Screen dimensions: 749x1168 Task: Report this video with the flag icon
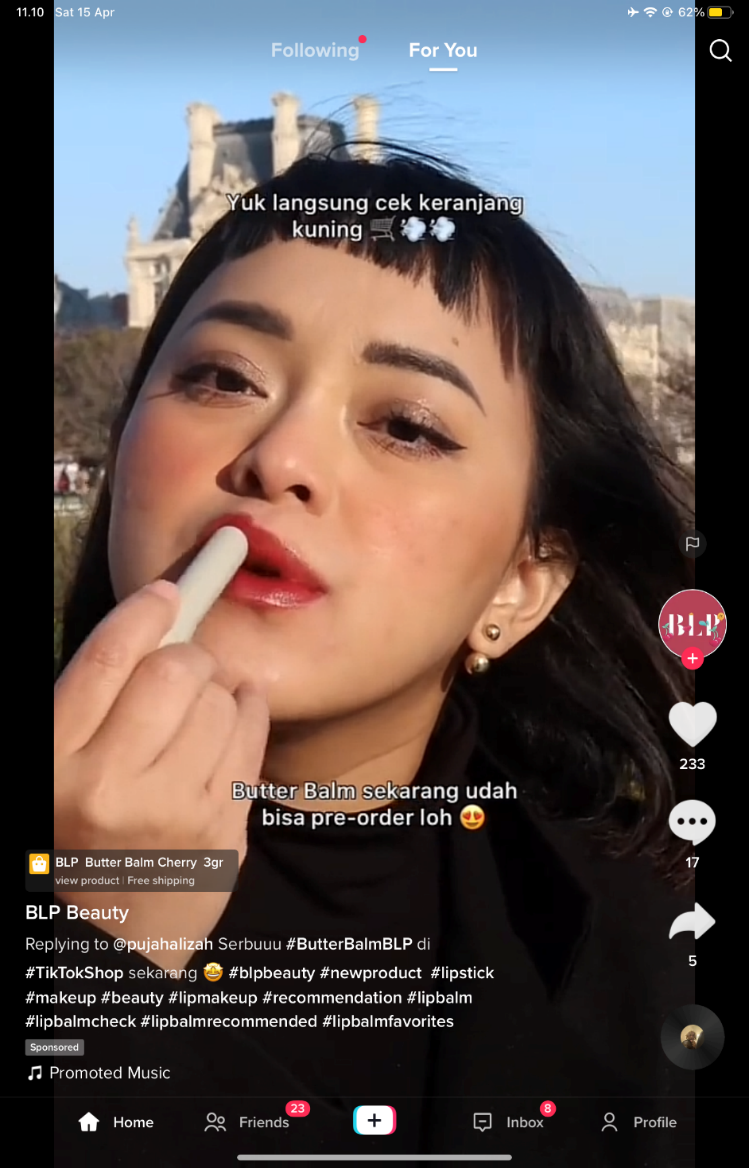point(691,544)
